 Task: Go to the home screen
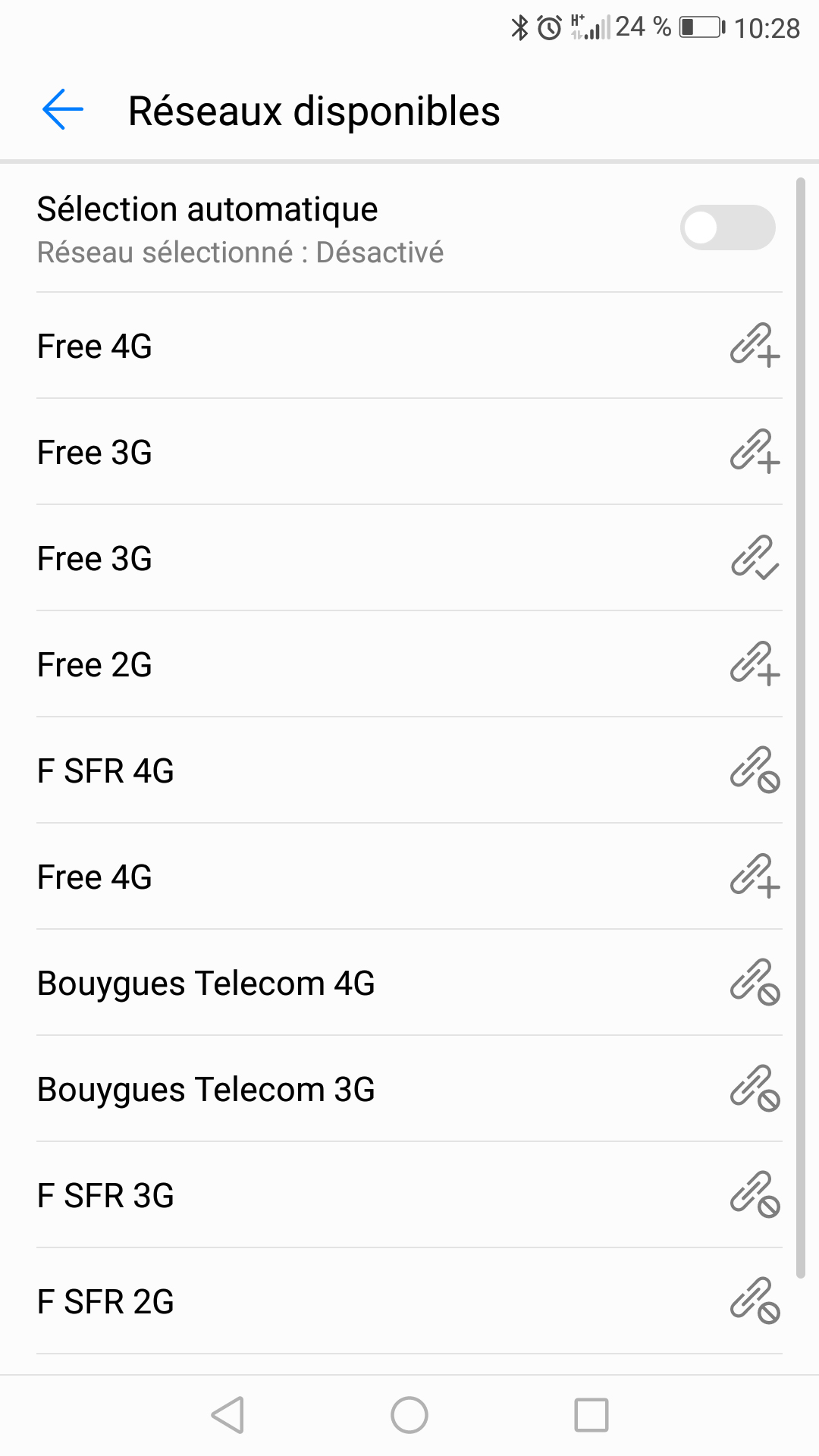409,1415
